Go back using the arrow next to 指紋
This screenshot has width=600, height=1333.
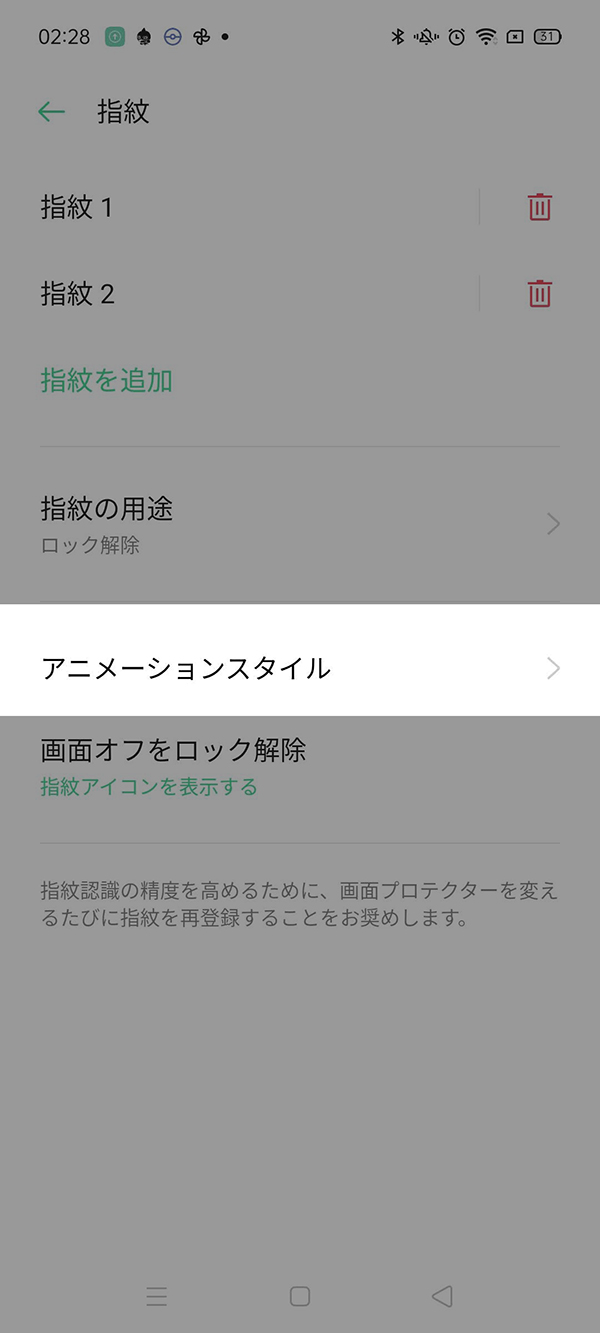point(51,112)
